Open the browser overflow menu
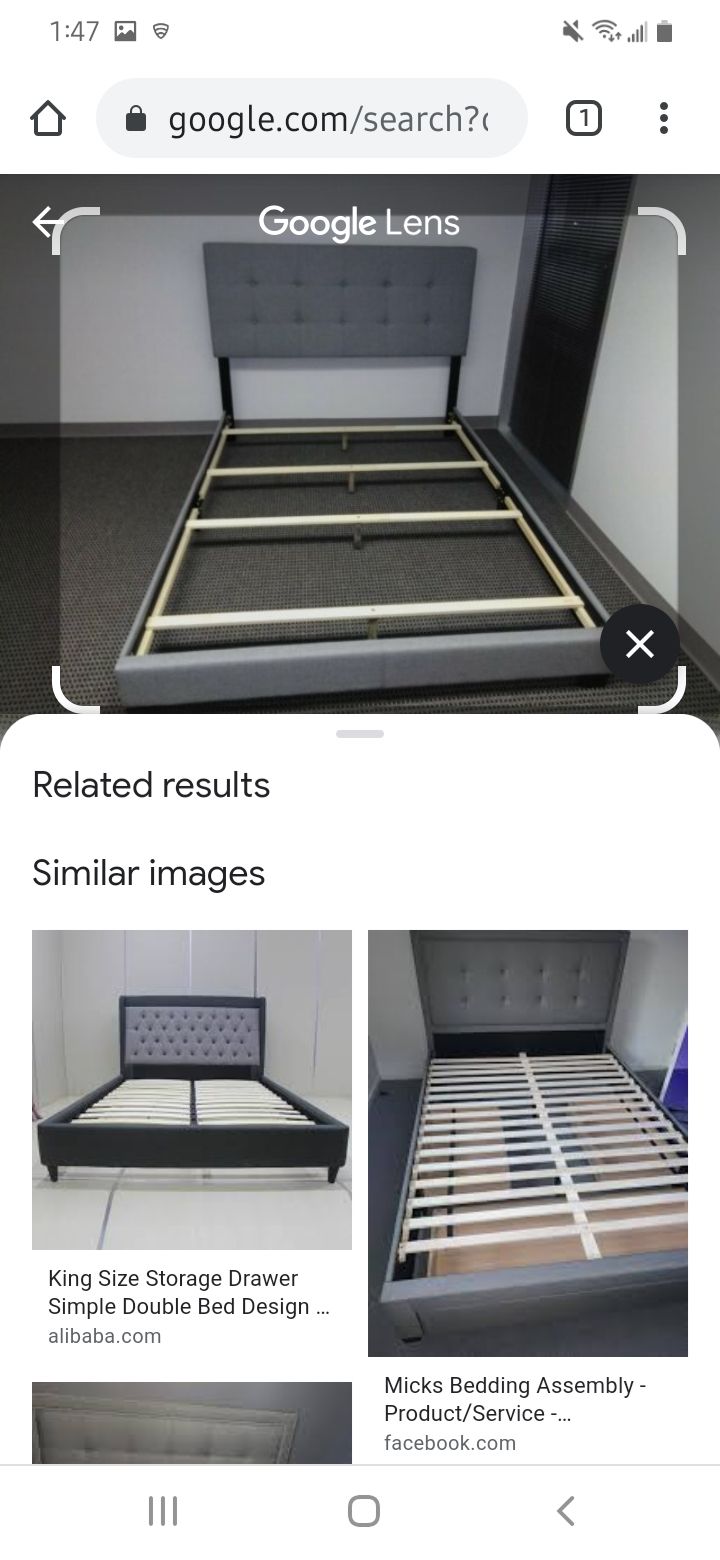The image size is (720, 1560). (663, 119)
